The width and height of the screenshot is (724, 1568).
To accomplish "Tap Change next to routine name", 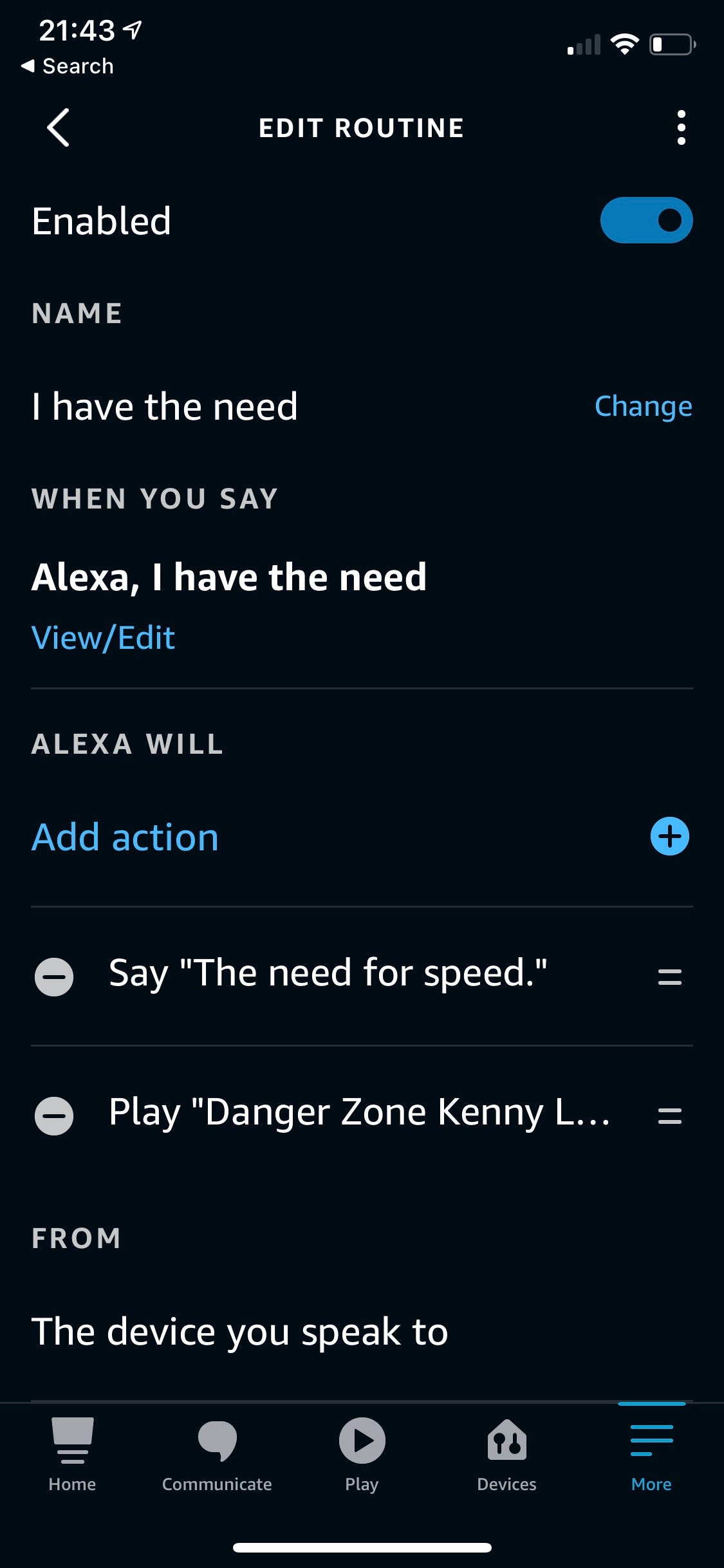I will click(x=643, y=406).
